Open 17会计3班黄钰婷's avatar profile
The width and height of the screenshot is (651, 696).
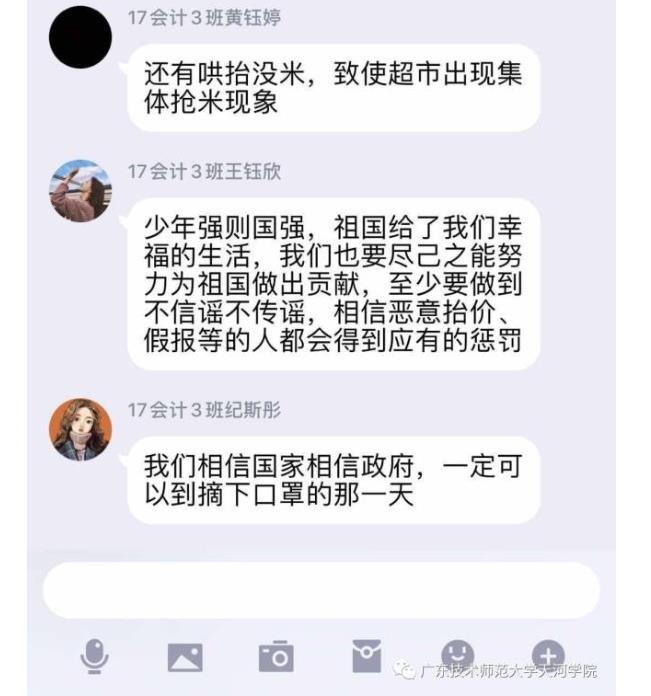click(81, 37)
